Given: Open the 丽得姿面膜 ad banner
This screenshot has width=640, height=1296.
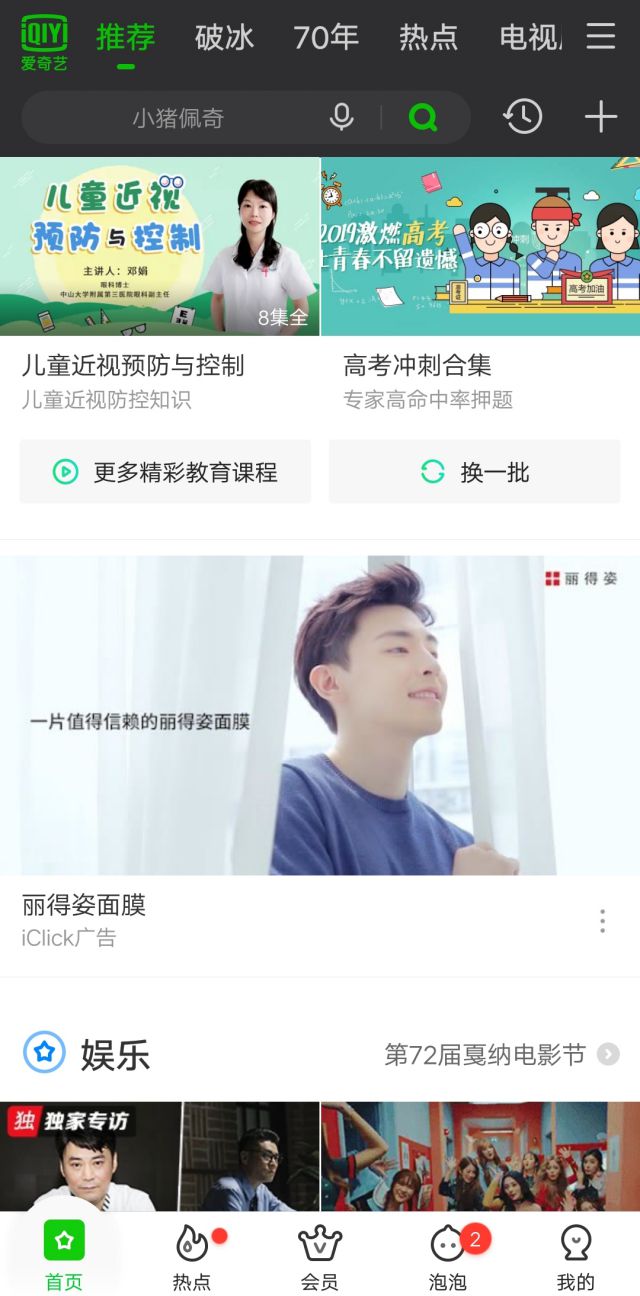Looking at the screenshot, I should point(320,715).
